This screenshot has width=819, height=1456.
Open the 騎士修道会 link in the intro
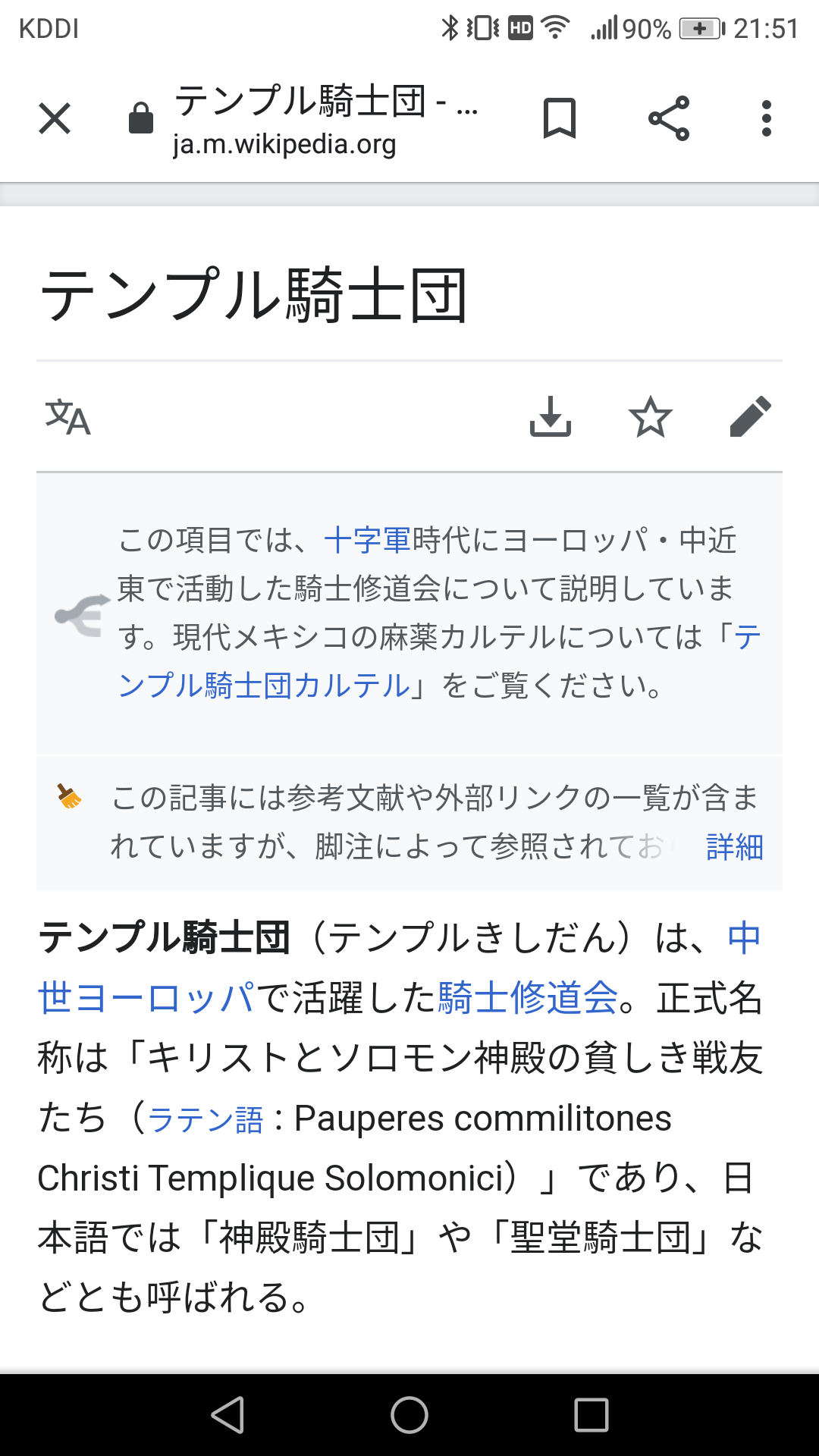coord(528,998)
